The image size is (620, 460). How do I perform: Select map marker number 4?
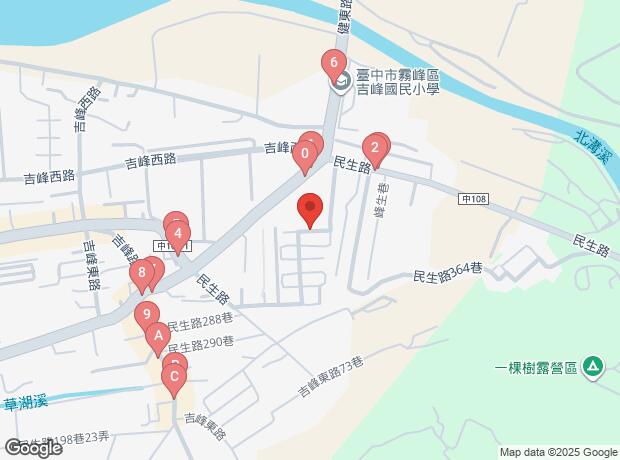tap(177, 237)
